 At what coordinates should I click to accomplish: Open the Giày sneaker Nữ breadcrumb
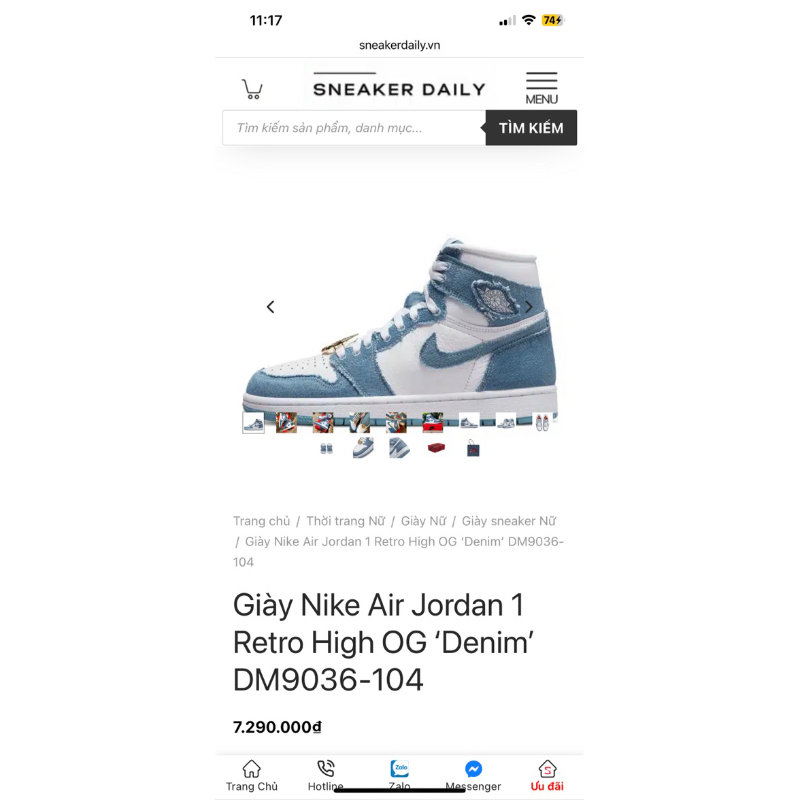coord(508,521)
